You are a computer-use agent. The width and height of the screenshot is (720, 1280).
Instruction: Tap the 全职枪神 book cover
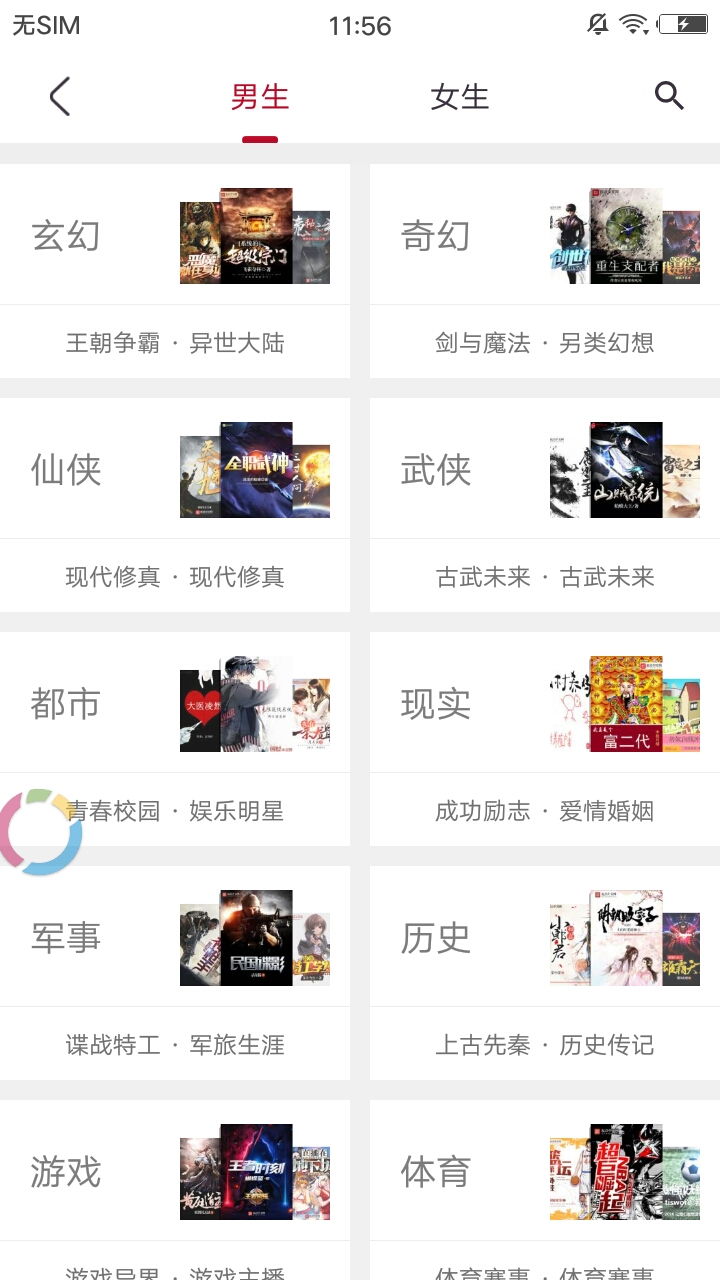[x=255, y=468]
